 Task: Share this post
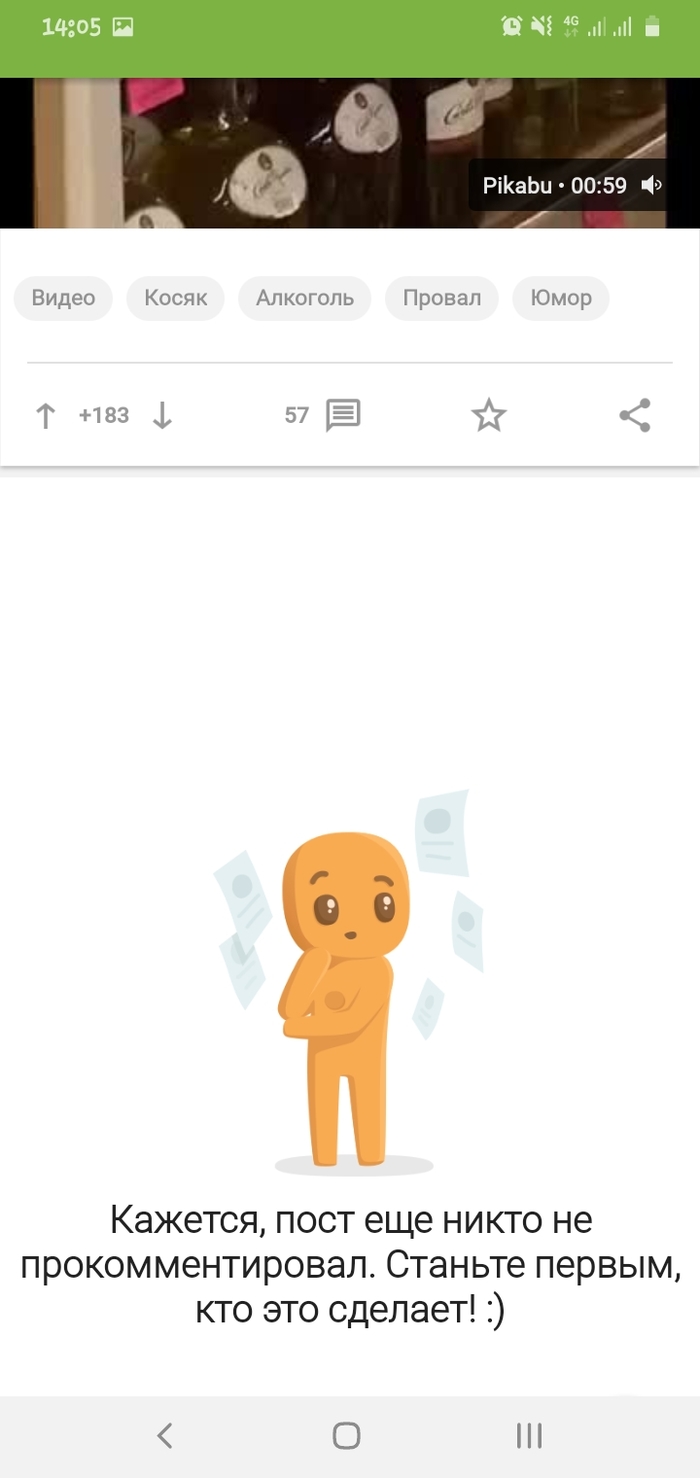(635, 415)
